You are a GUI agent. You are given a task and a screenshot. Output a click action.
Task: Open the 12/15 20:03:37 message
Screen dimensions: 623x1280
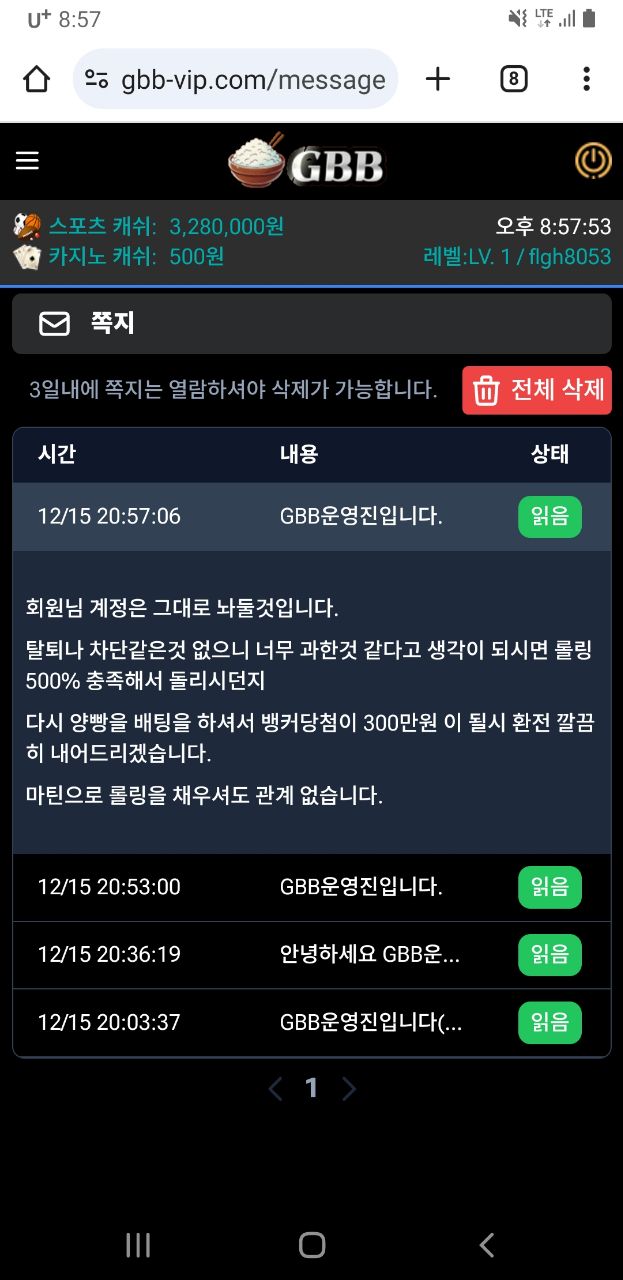[x=311, y=1023]
